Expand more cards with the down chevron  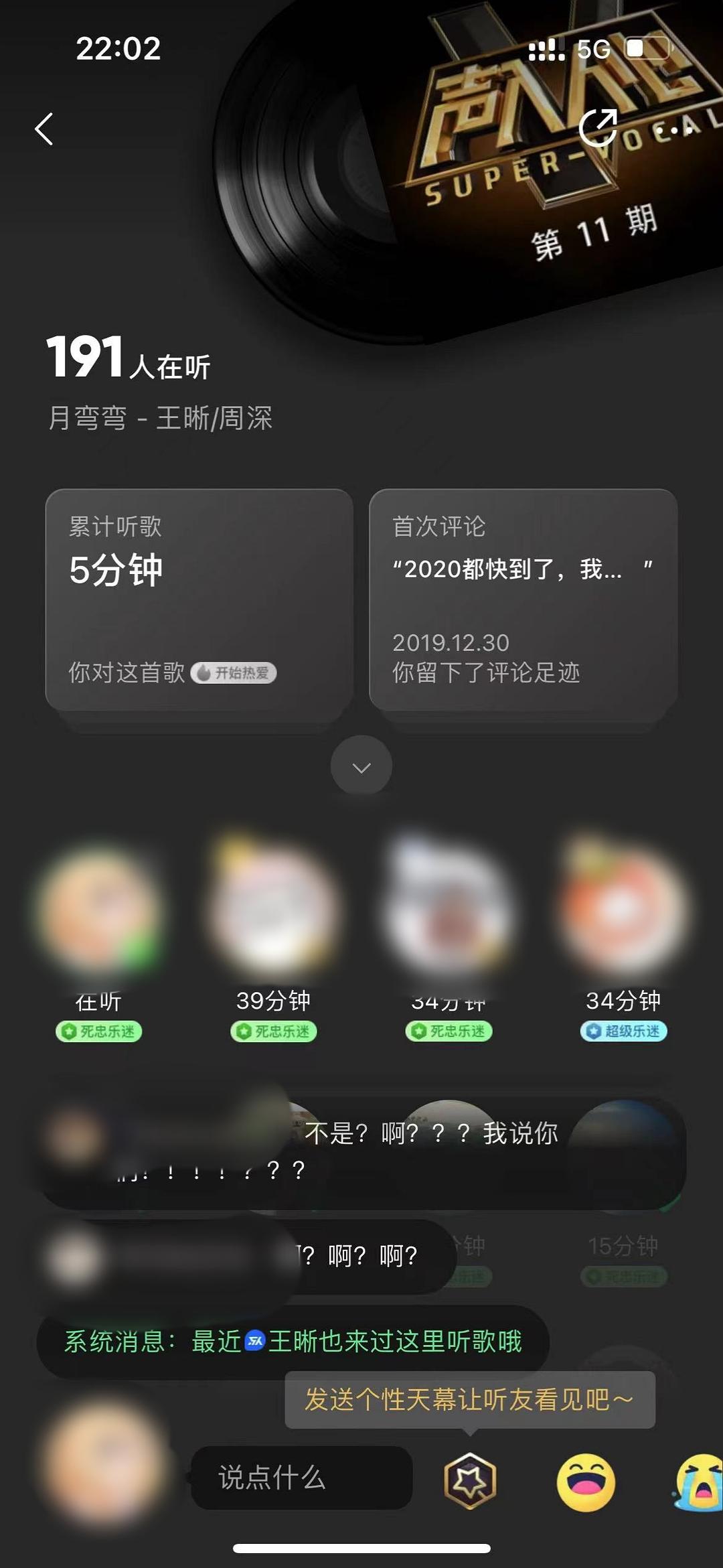361,766
